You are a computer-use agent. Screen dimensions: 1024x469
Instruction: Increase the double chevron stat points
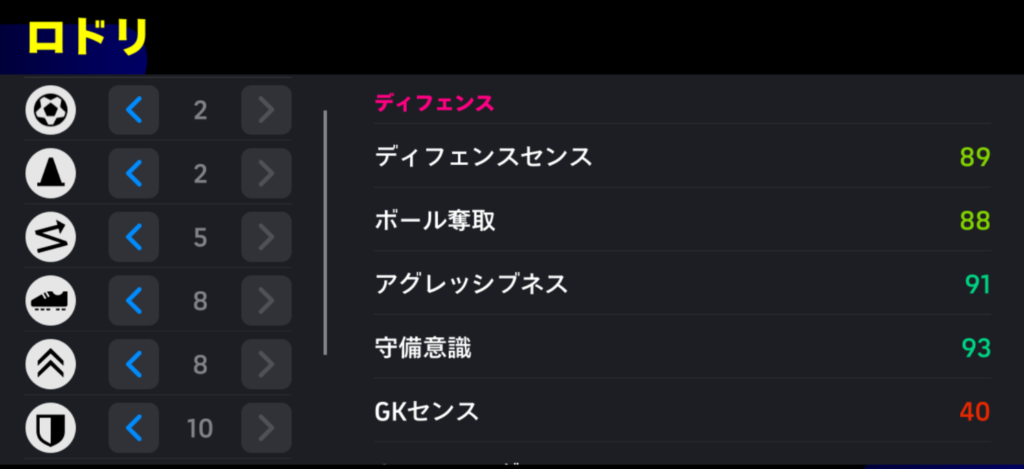pos(266,364)
